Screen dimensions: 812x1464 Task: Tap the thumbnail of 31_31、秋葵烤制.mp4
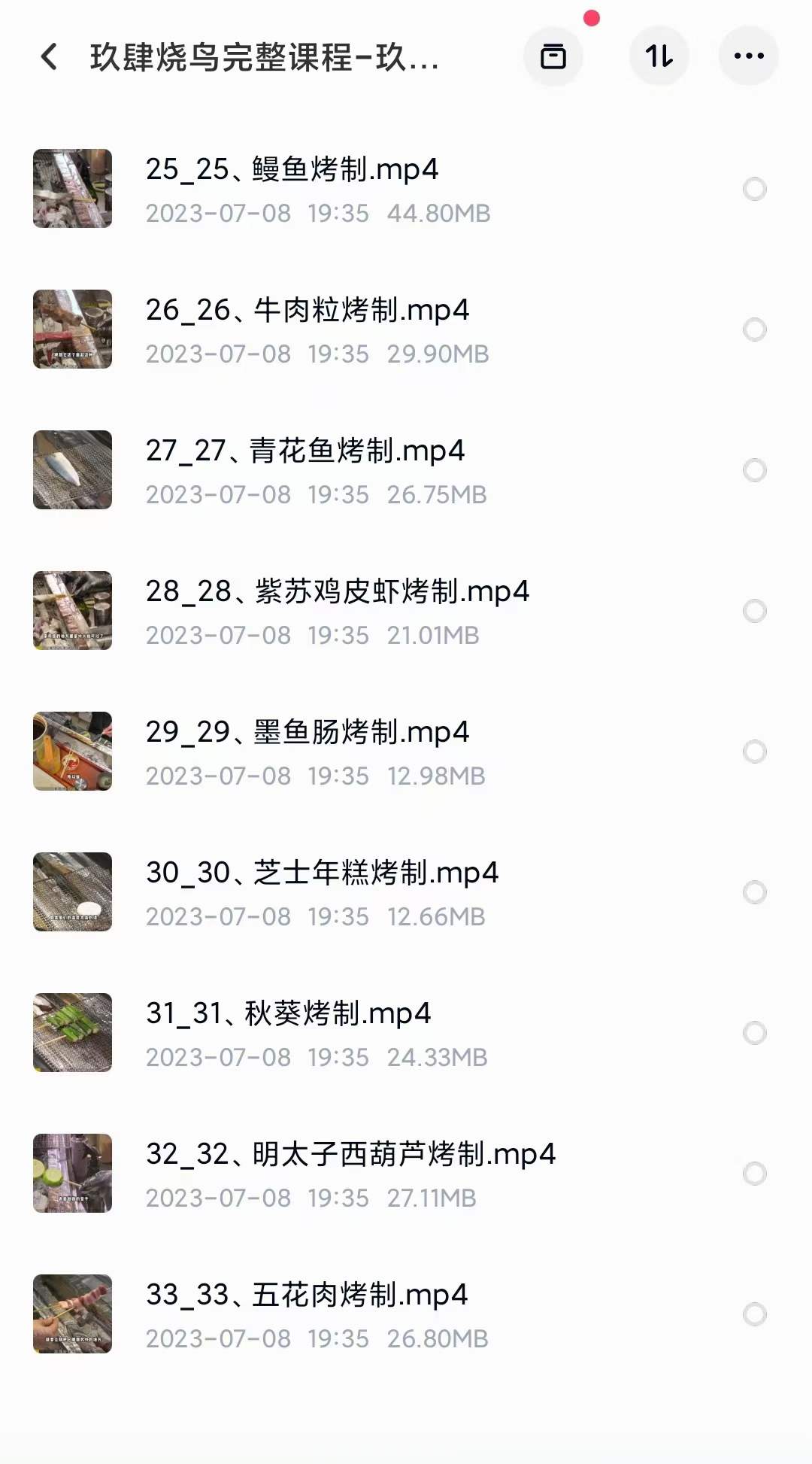[72, 1032]
